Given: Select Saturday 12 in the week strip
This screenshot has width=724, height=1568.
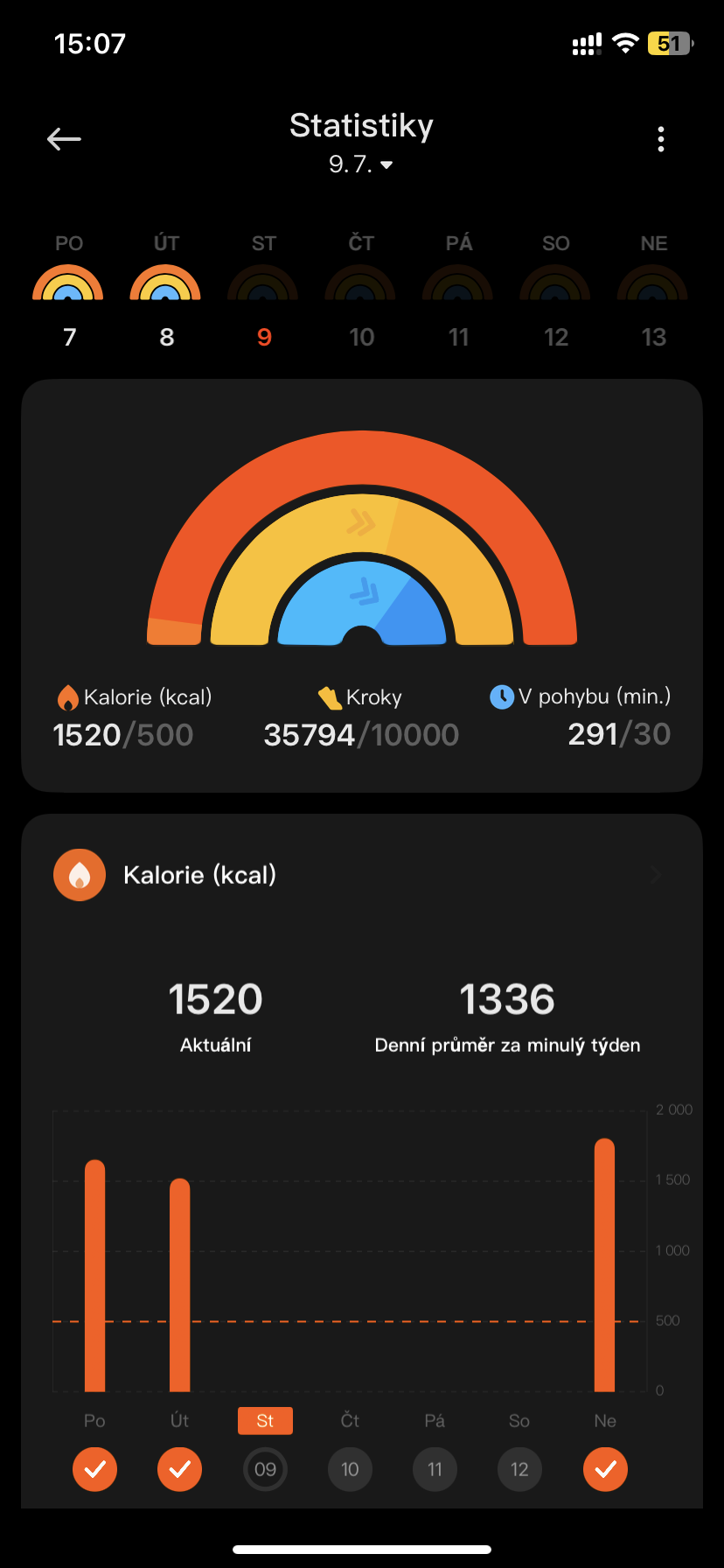Looking at the screenshot, I should 556,293.
